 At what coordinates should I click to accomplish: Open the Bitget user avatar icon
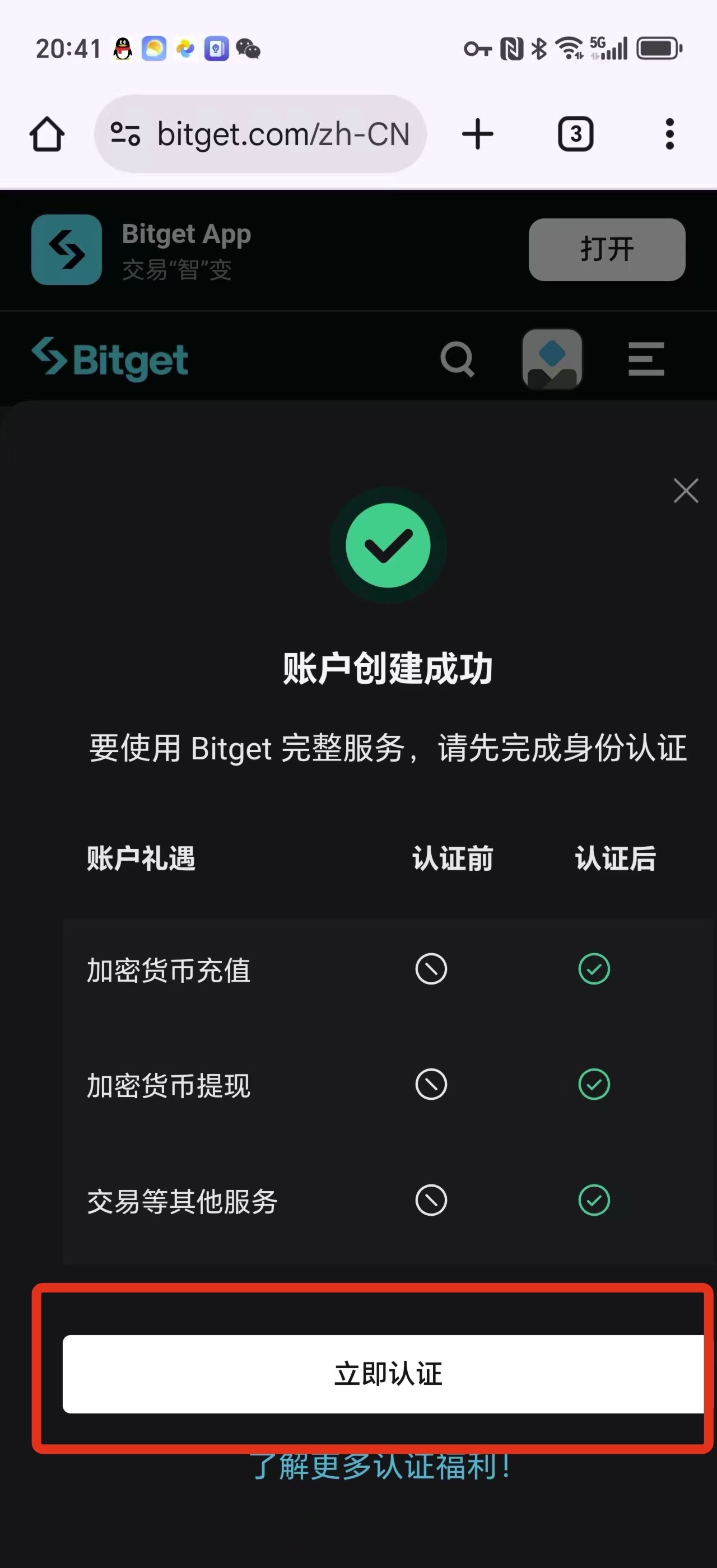(552, 359)
